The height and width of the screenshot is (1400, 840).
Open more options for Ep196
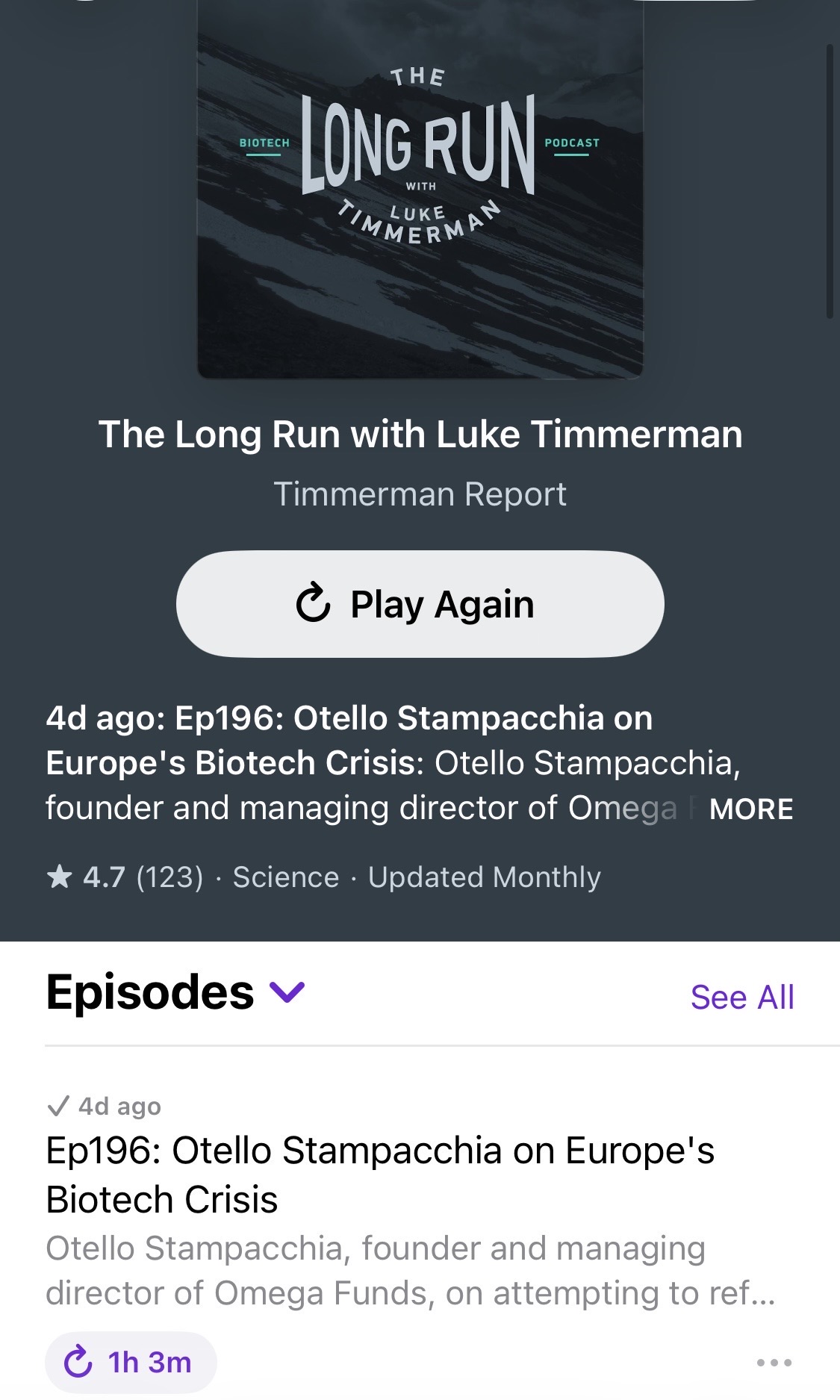pos(774,1363)
